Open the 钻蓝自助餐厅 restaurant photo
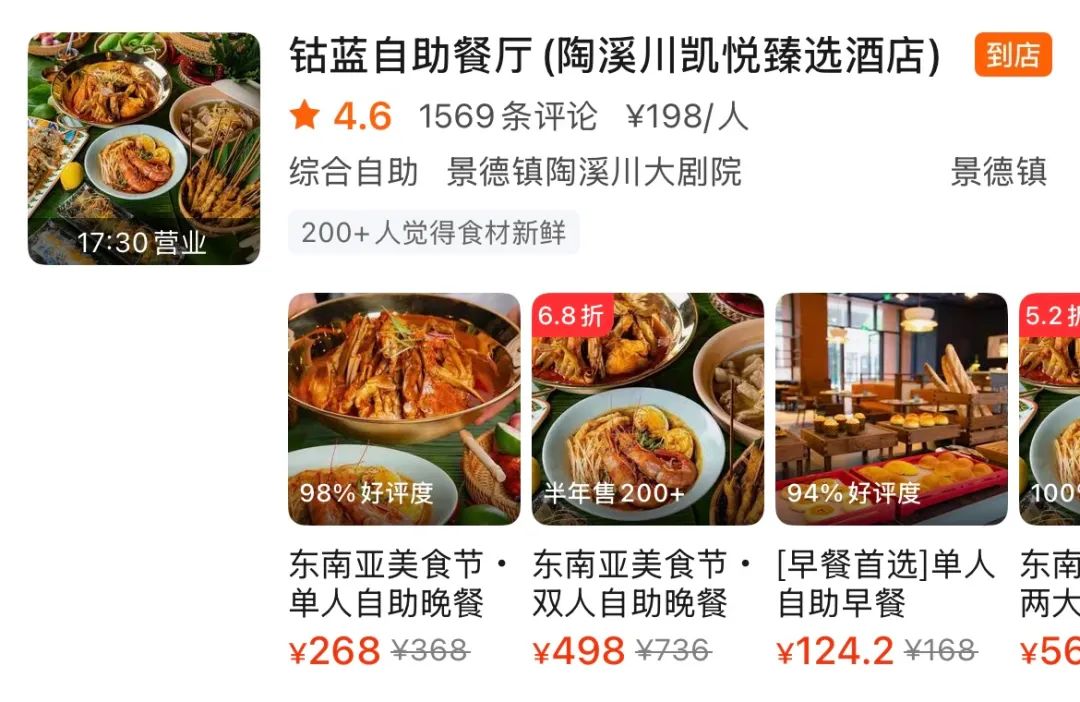The image size is (1080, 702). (x=144, y=149)
